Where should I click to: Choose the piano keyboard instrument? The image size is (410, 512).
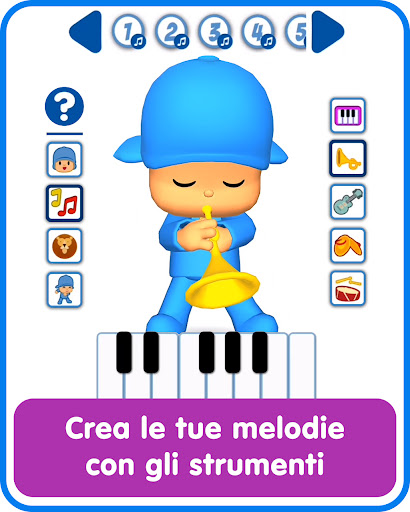pos(348,115)
